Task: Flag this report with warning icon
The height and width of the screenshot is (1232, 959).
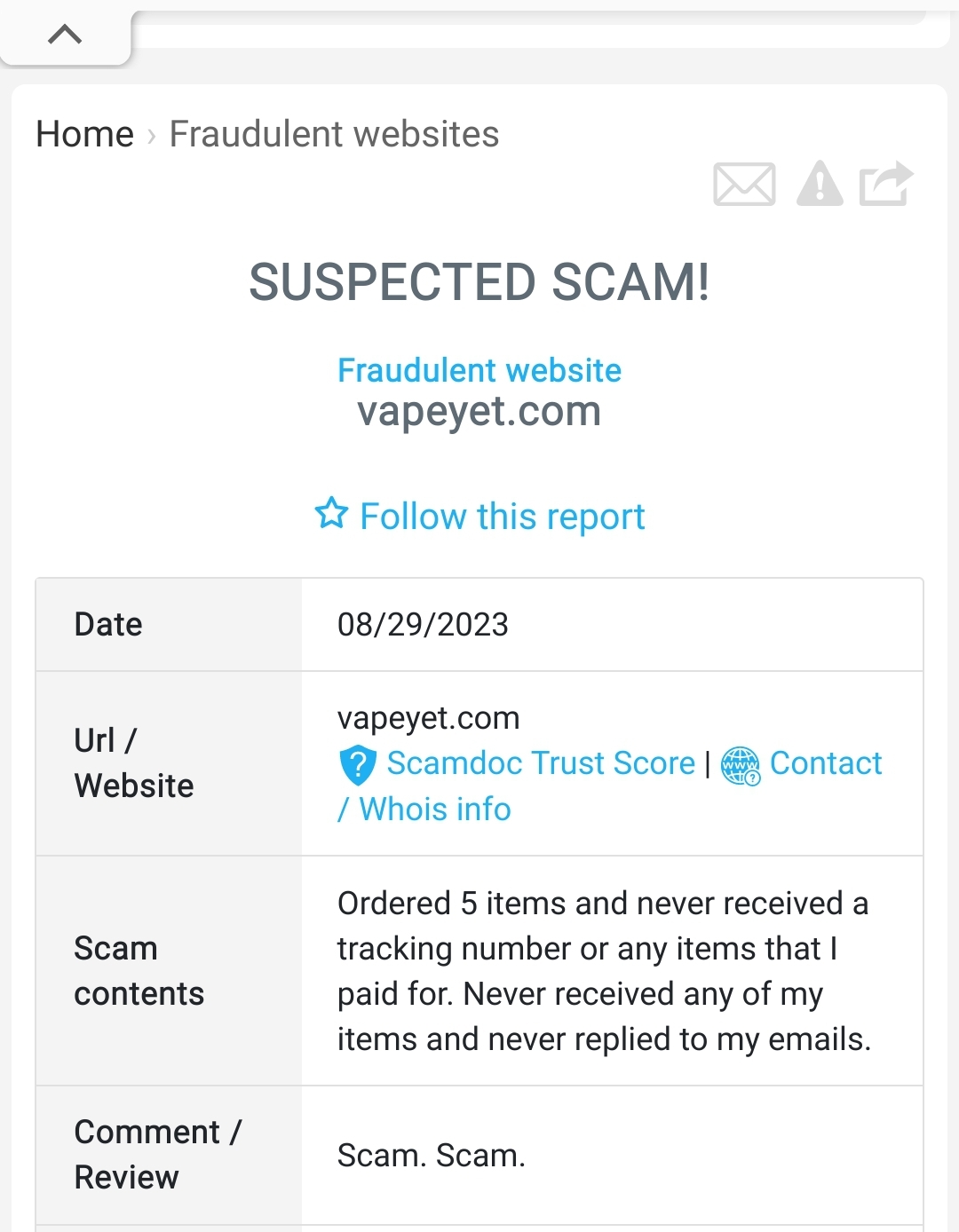Action: point(820,184)
